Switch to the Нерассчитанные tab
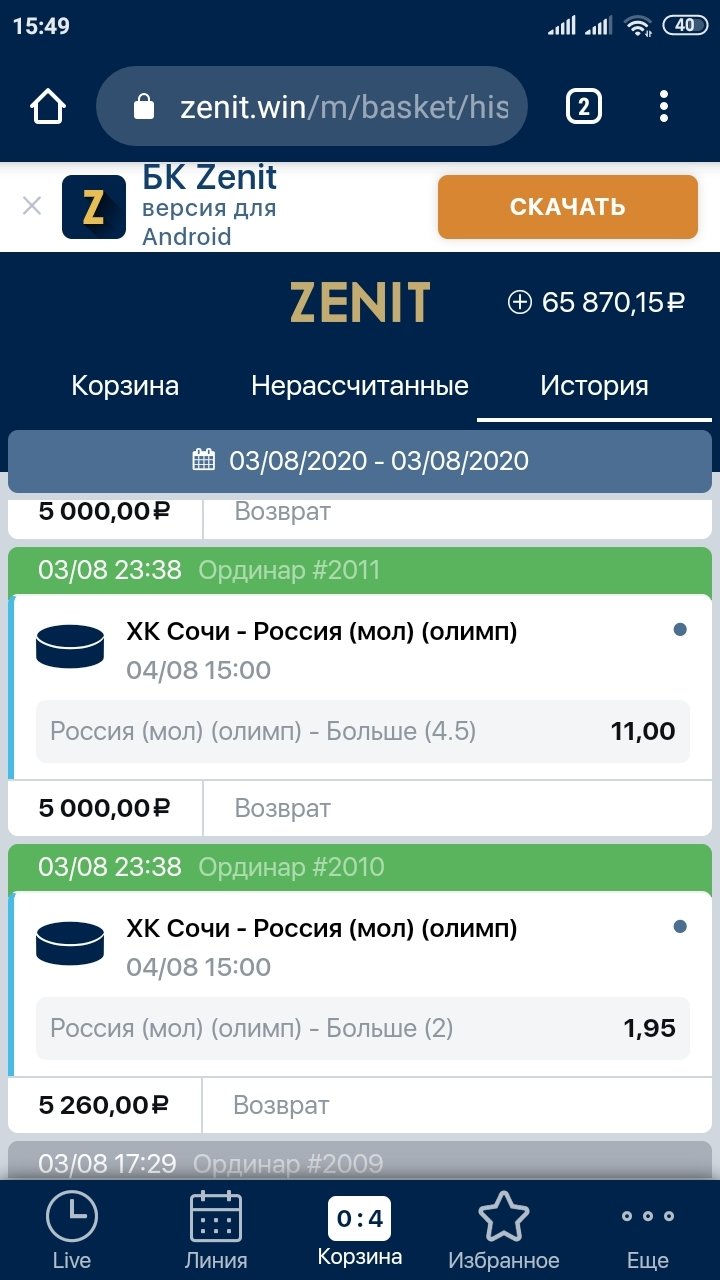The width and height of the screenshot is (720, 1280). 360,386
